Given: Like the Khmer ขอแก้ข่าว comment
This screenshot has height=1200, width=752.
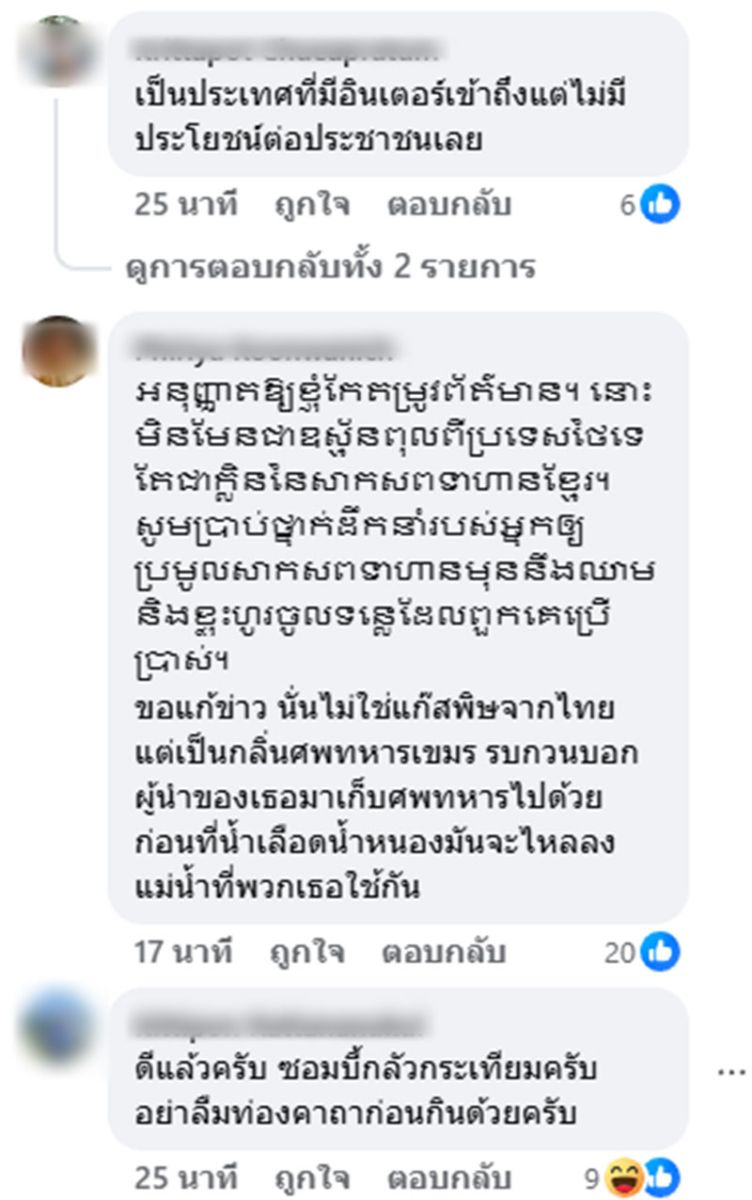Looking at the screenshot, I should click(x=306, y=952).
